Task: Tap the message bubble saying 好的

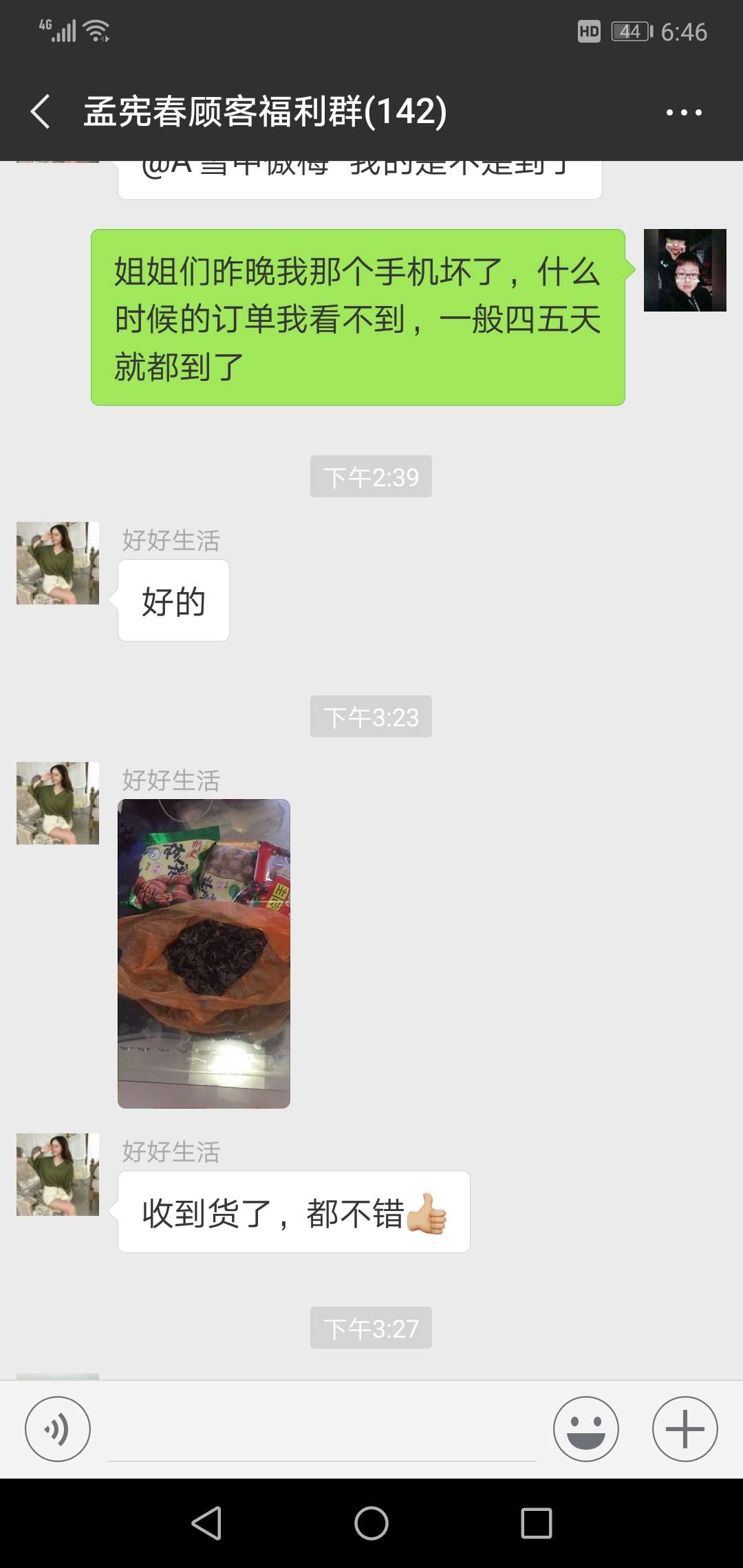Action: 173,599
